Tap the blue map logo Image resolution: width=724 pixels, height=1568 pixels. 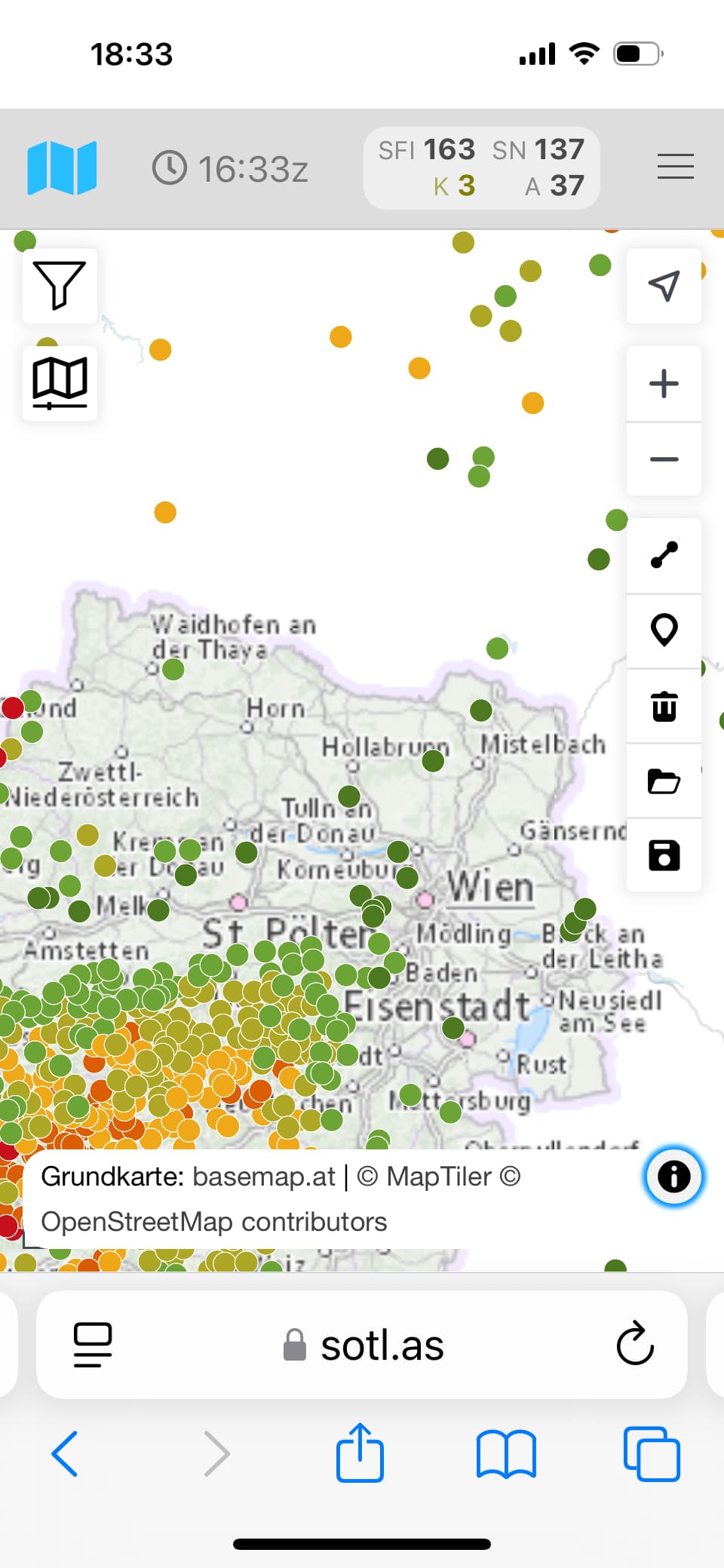62,167
